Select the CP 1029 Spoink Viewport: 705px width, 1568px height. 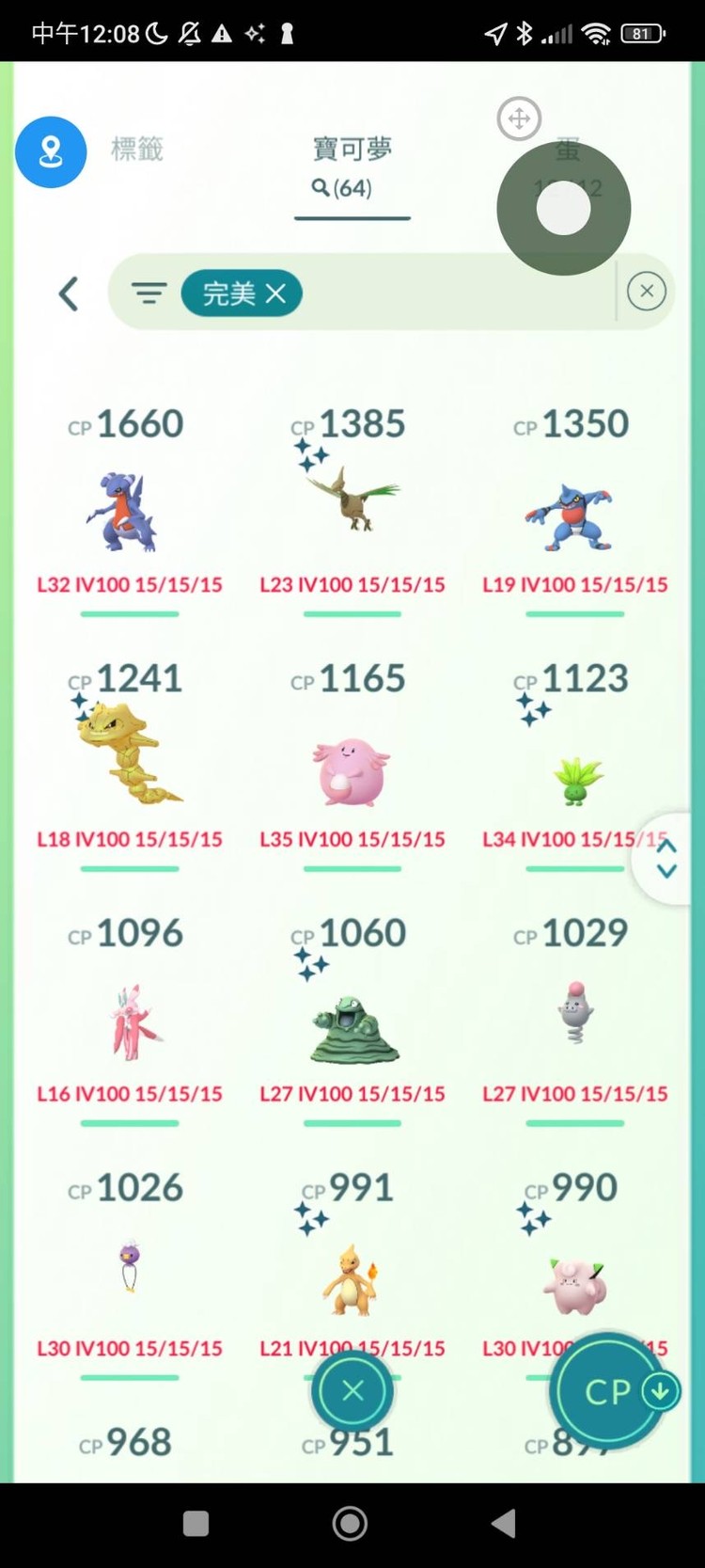click(x=574, y=1014)
